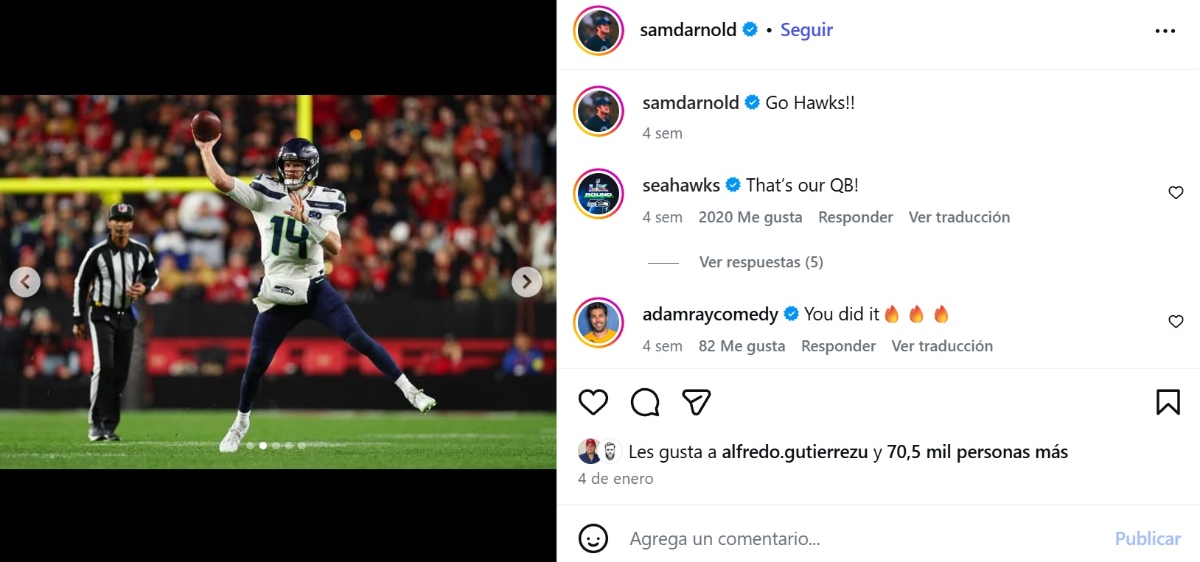1200x562 pixels.
Task: Follow samdarnold with the Seguir button
Action: coord(806,30)
